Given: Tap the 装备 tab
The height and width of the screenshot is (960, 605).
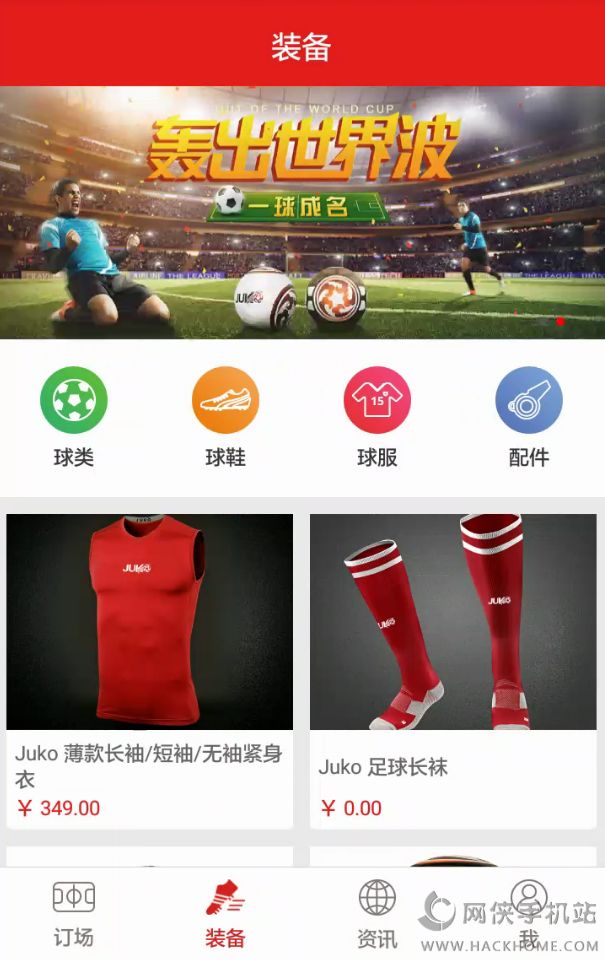Looking at the screenshot, I should point(225,913).
